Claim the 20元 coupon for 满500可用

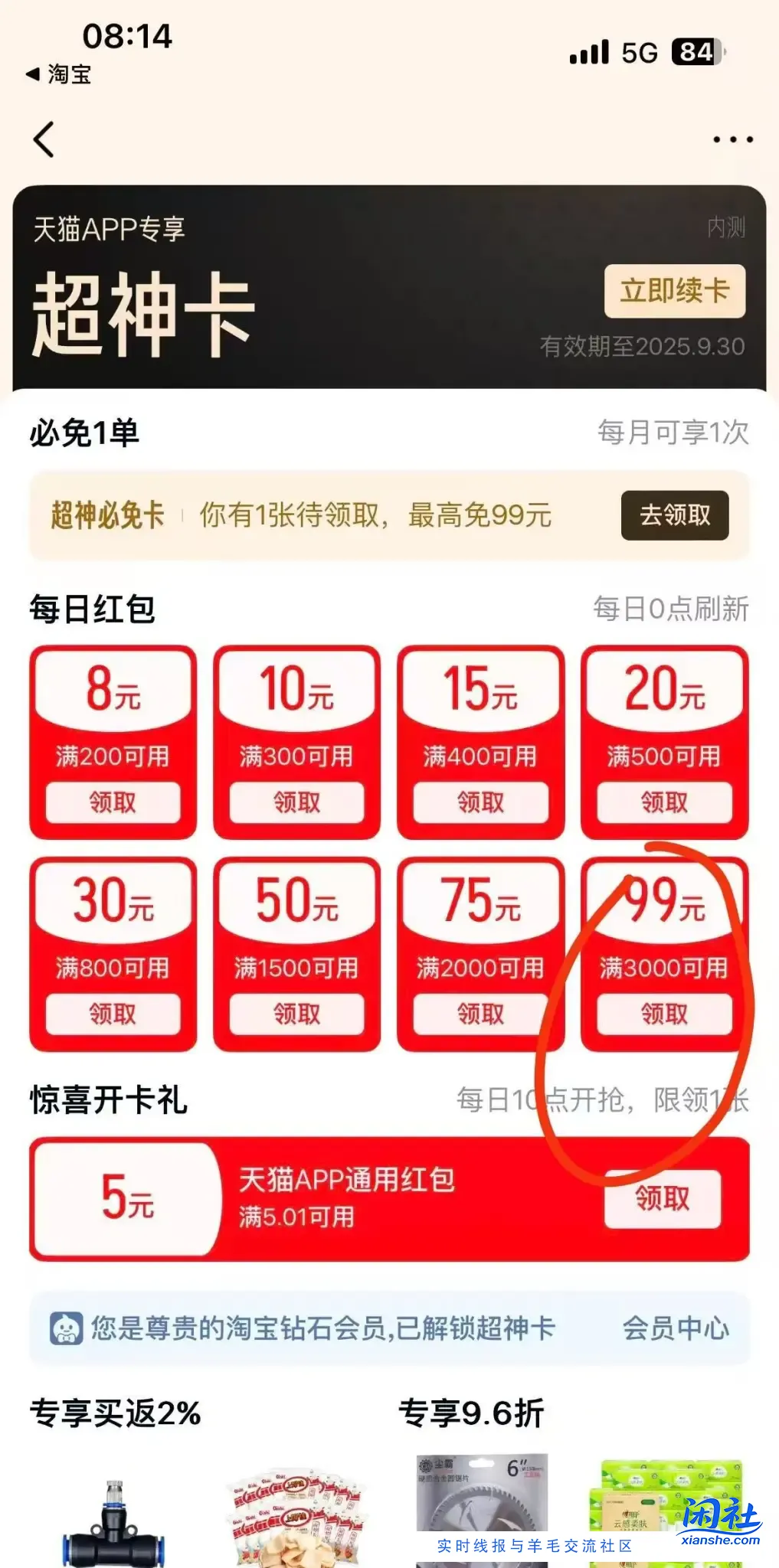tap(663, 802)
